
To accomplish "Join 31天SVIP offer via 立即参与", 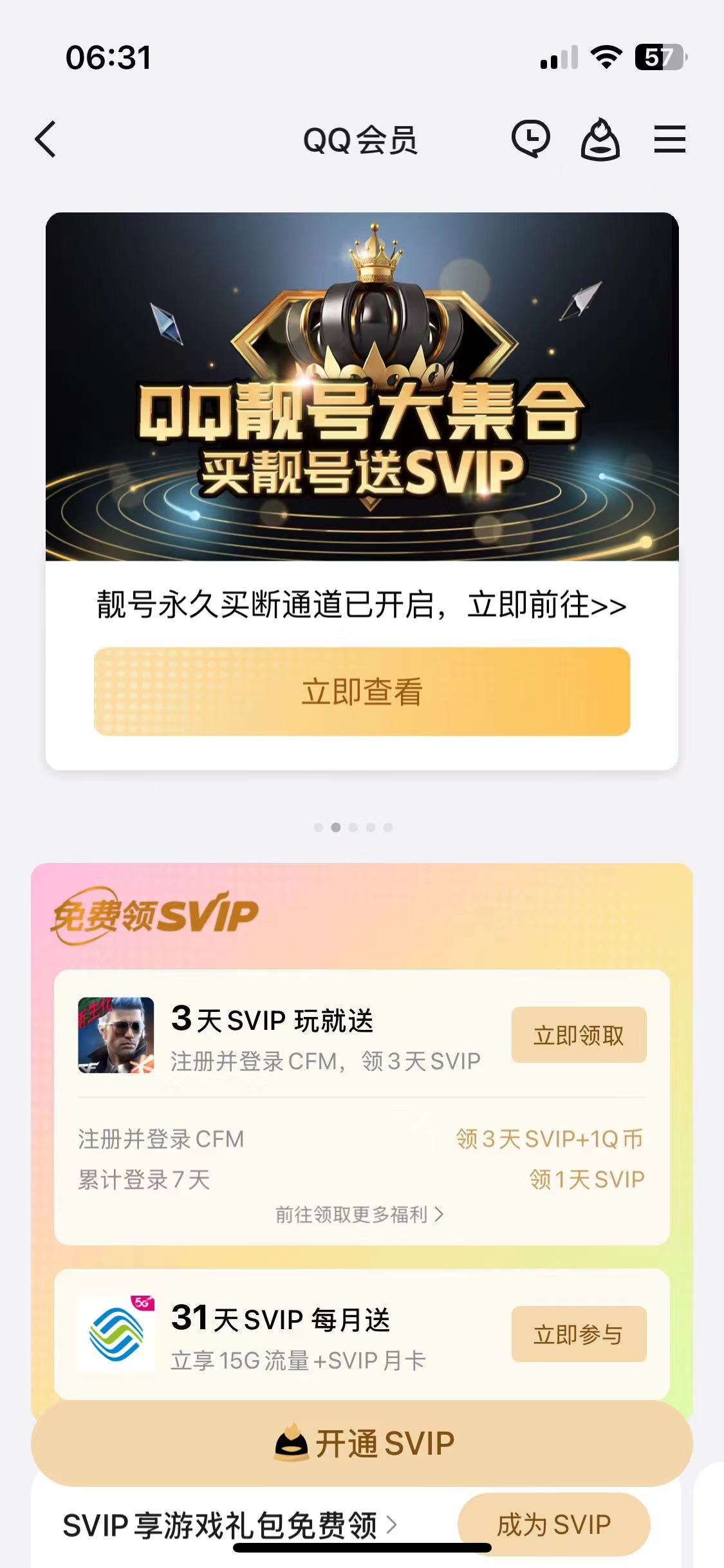I will tap(579, 1335).
